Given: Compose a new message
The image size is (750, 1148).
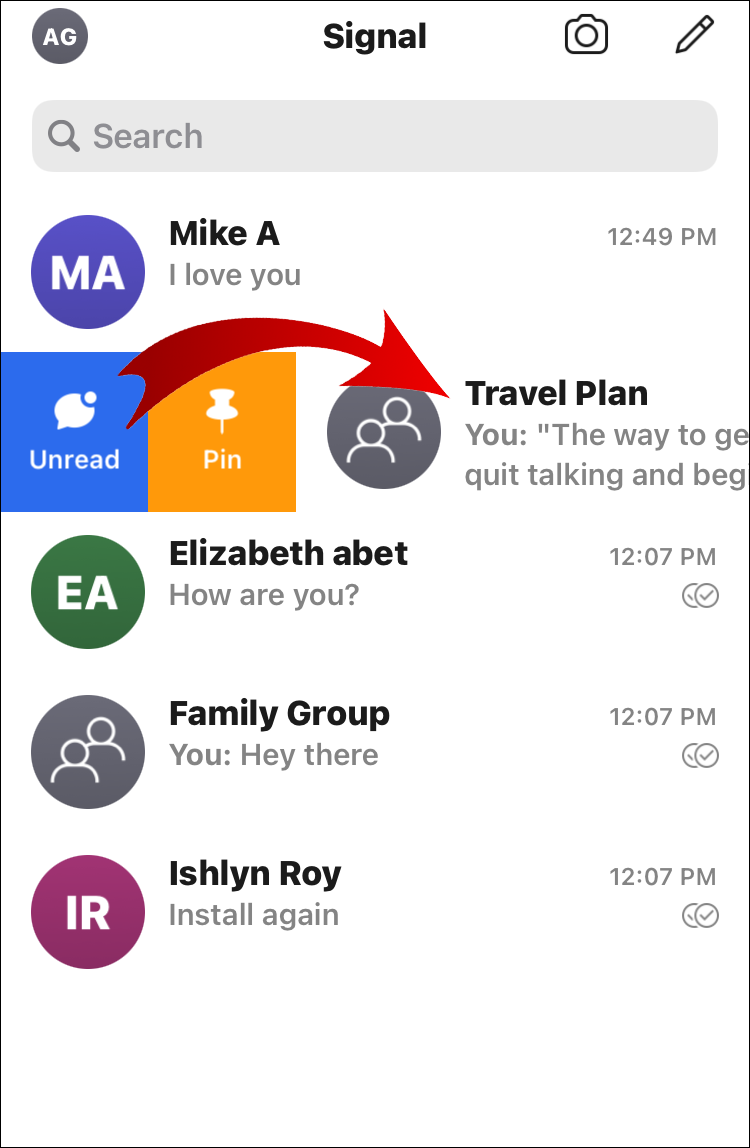Looking at the screenshot, I should [694, 36].
